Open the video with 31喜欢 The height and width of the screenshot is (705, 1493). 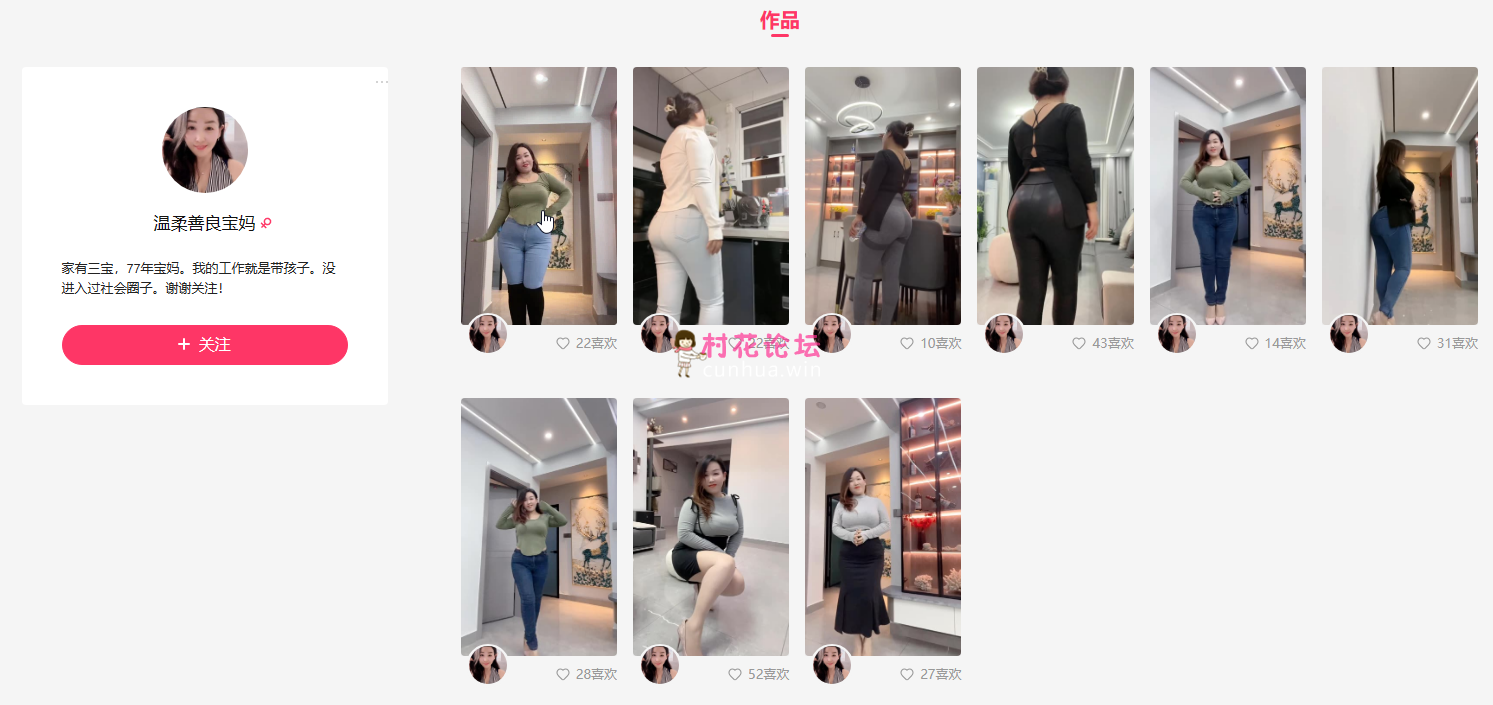(1399, 195)
